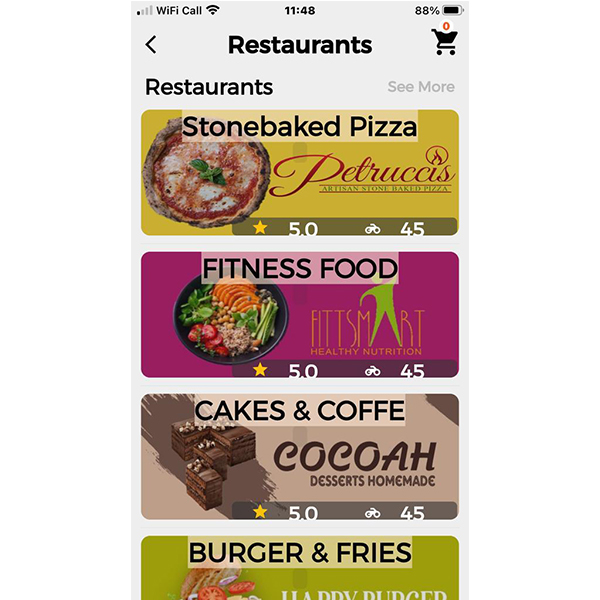Tap See More restaurants
The width and height of the screenshot is (600, 600).
point(420,87)
